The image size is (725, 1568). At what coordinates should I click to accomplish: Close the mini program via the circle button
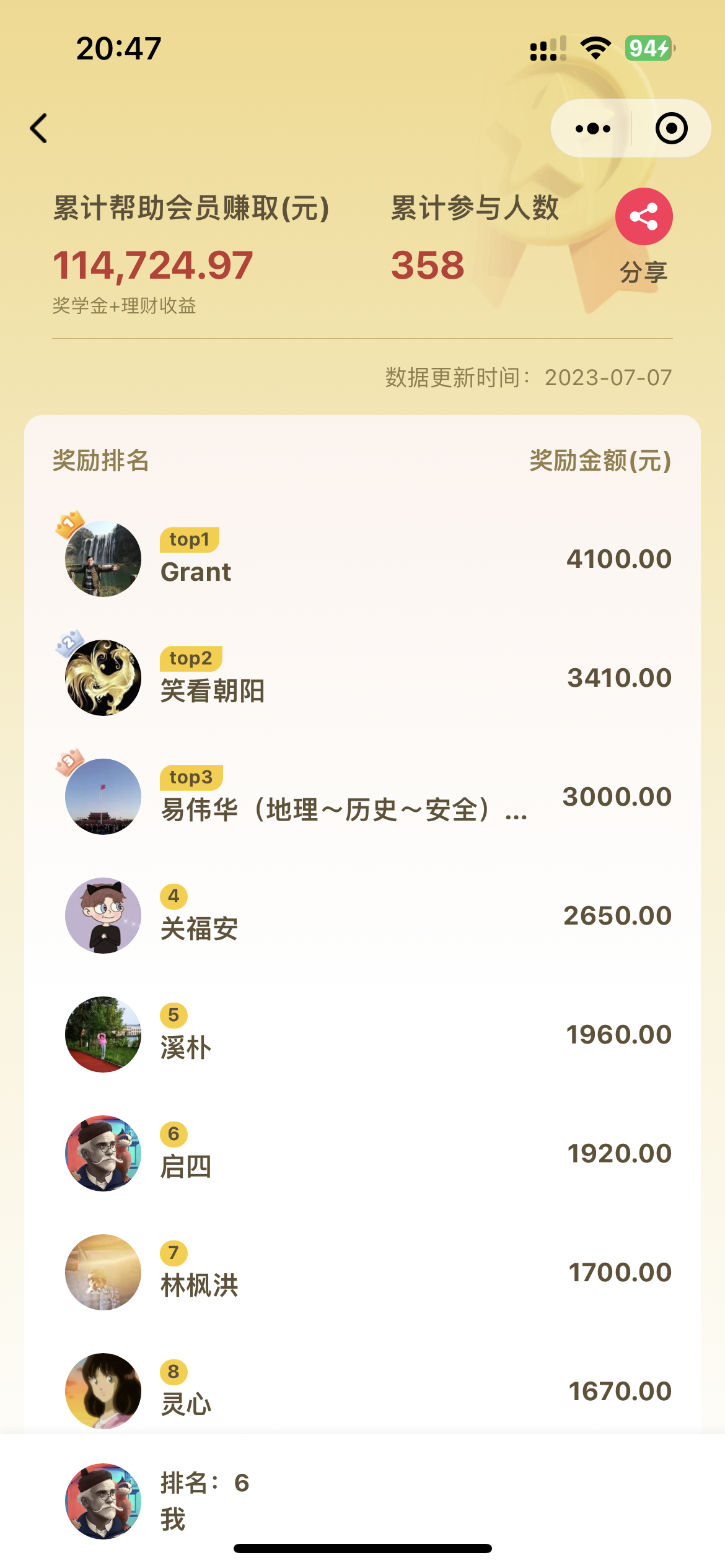pyautogui.click(x=671, y=129)
